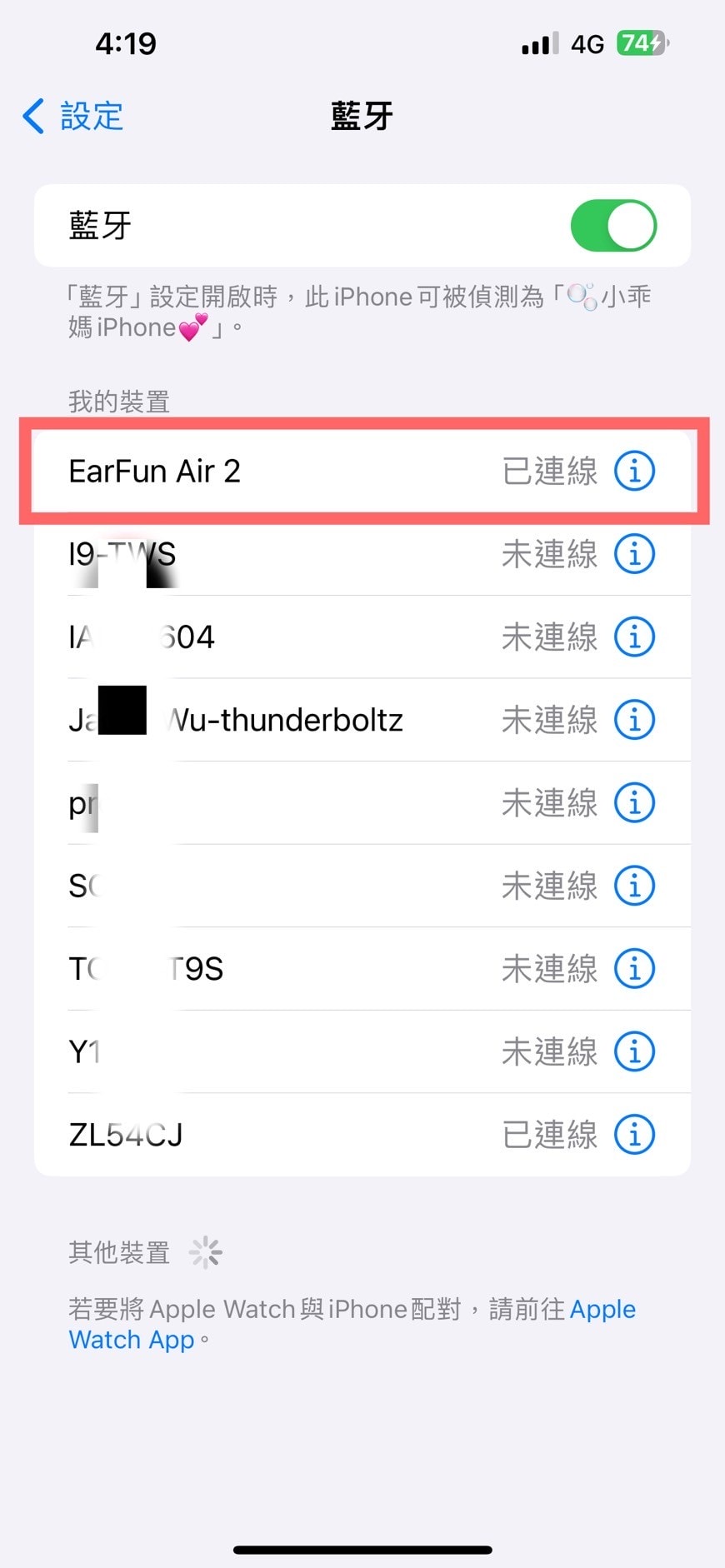This screenshot has width=725, height=1568.
Task: Open info for ZL54CJ
Action: (x=634, y=1135)
